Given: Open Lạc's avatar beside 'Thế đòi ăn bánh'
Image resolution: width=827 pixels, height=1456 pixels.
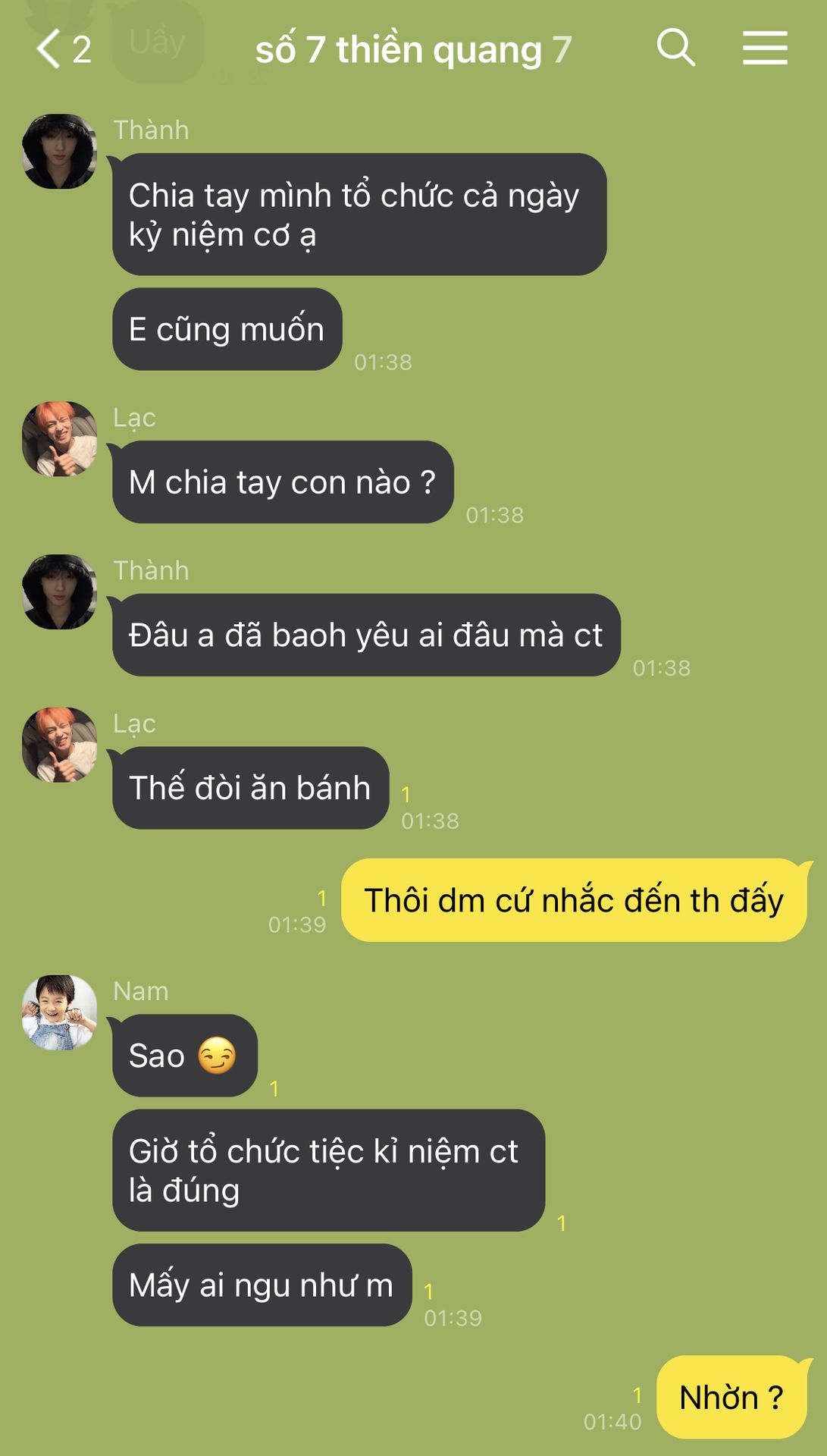Looking at the screenshot, I should 59,744.
